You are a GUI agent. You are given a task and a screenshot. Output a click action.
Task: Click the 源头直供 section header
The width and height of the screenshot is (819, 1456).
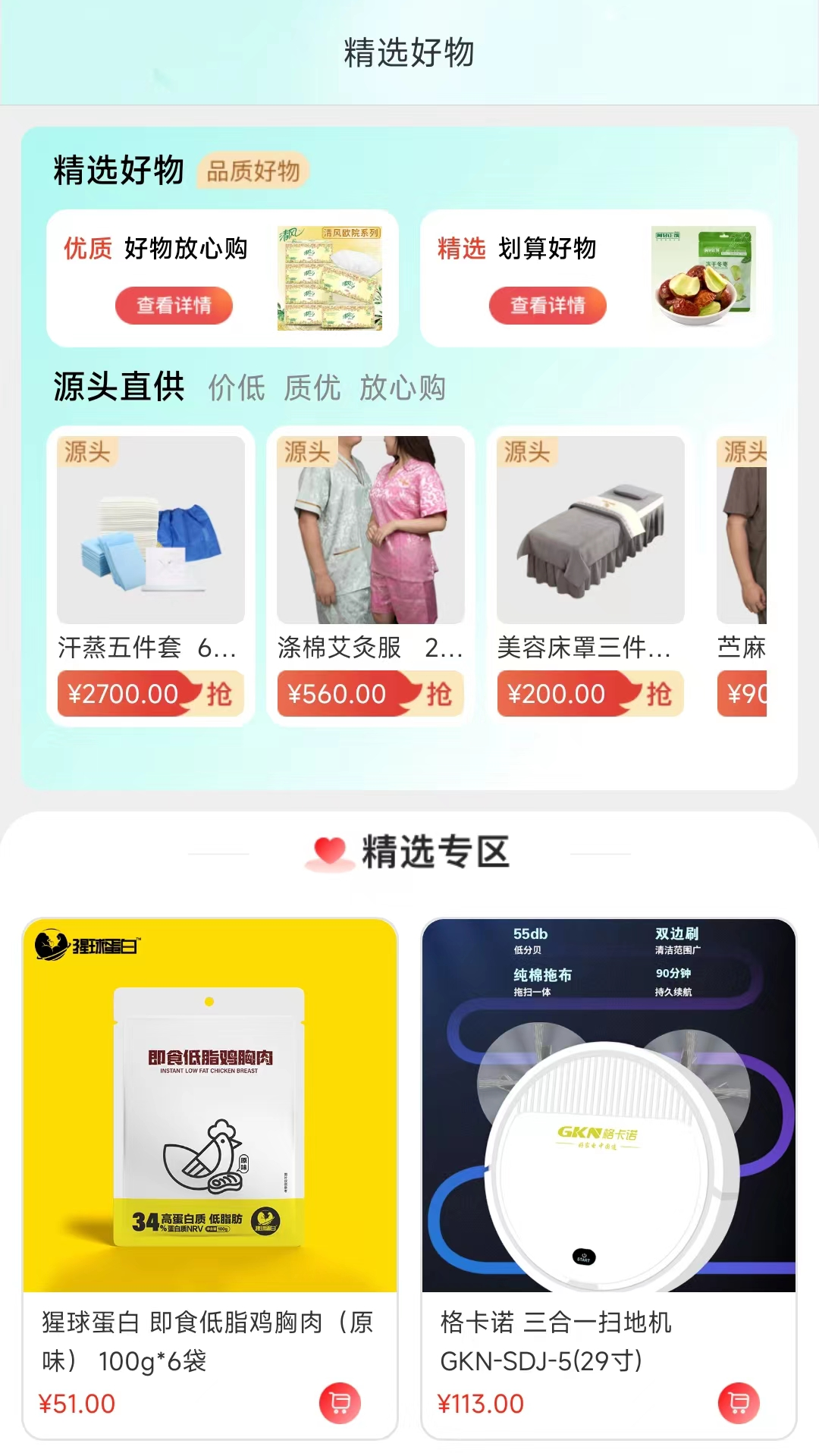(x=119, y=387)
